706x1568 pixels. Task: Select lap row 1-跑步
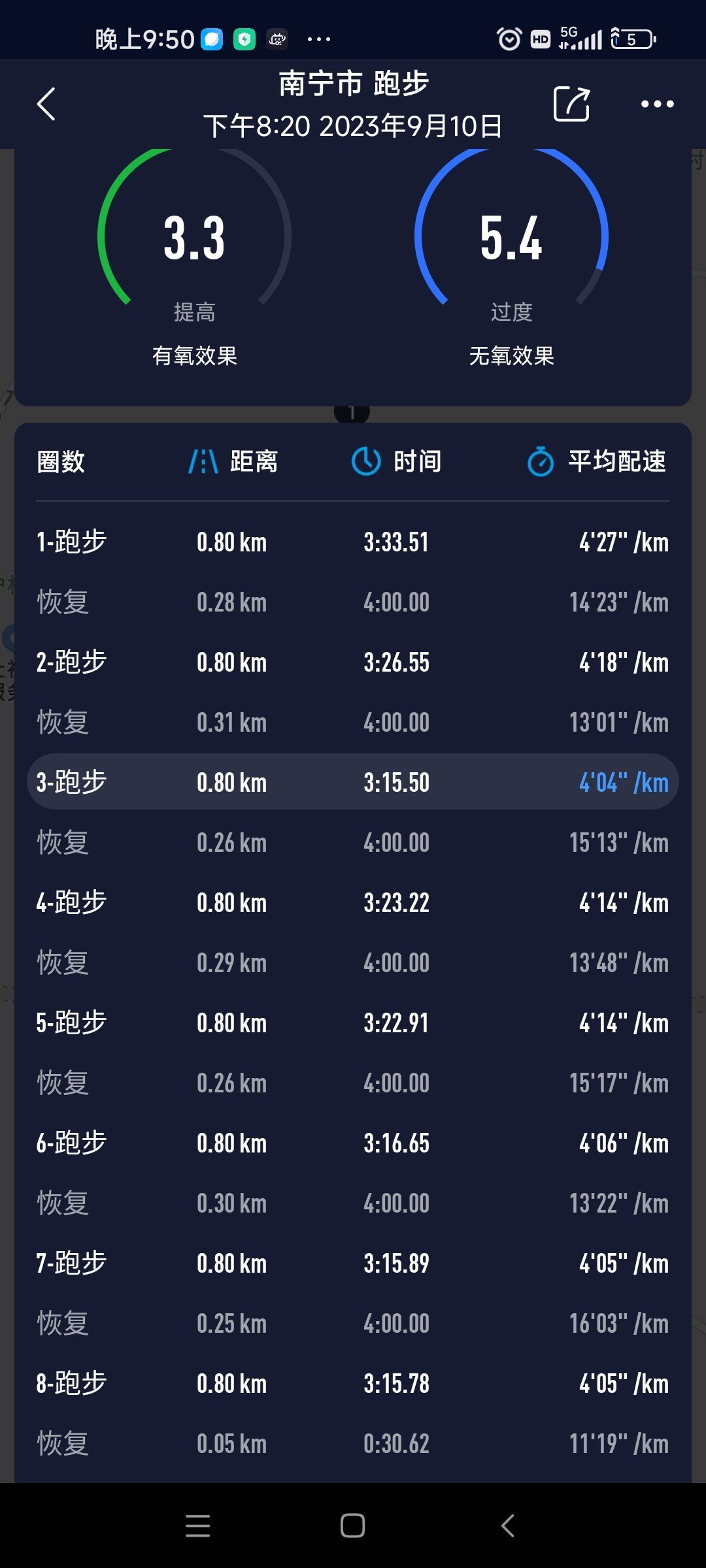click(x=353, y=542)
